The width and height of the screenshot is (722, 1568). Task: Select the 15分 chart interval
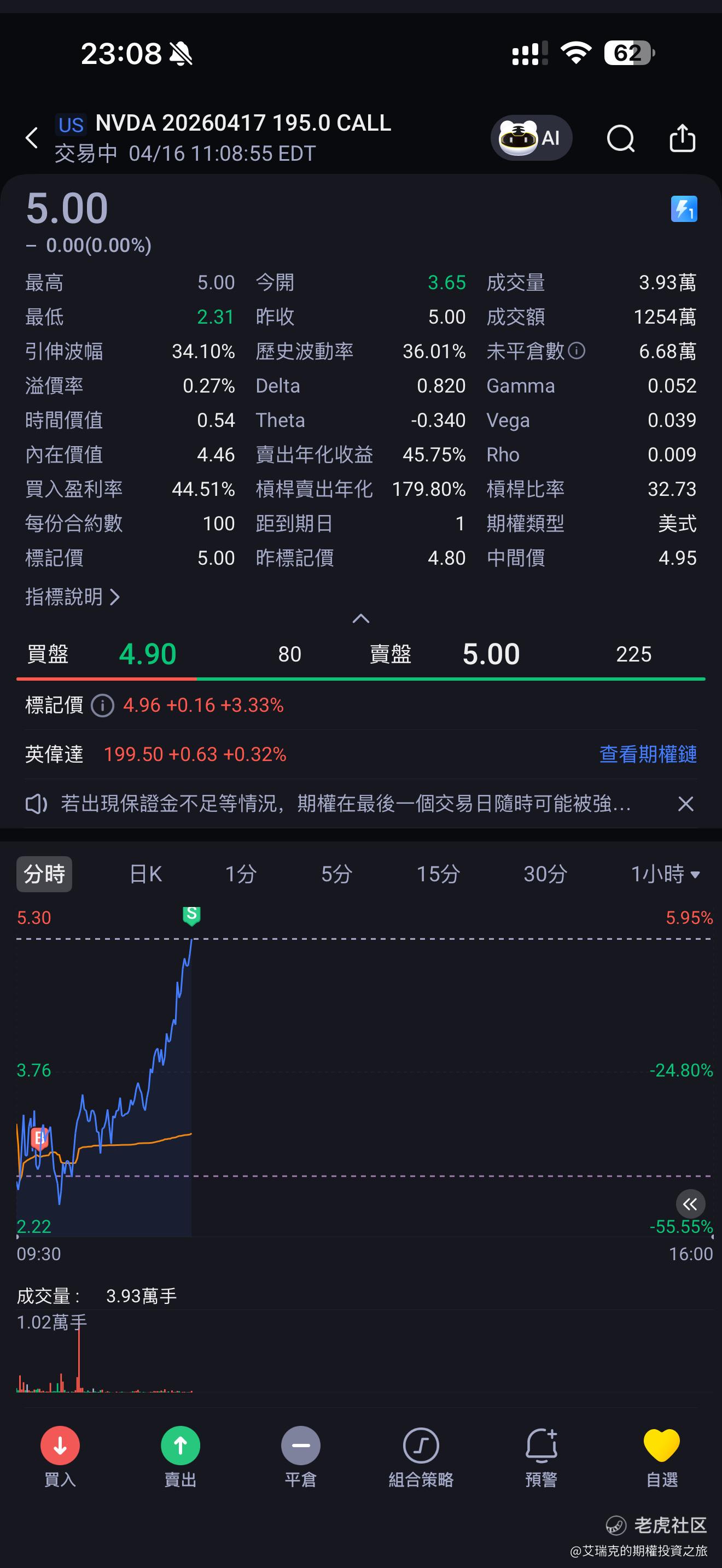(x=438, y=874)
